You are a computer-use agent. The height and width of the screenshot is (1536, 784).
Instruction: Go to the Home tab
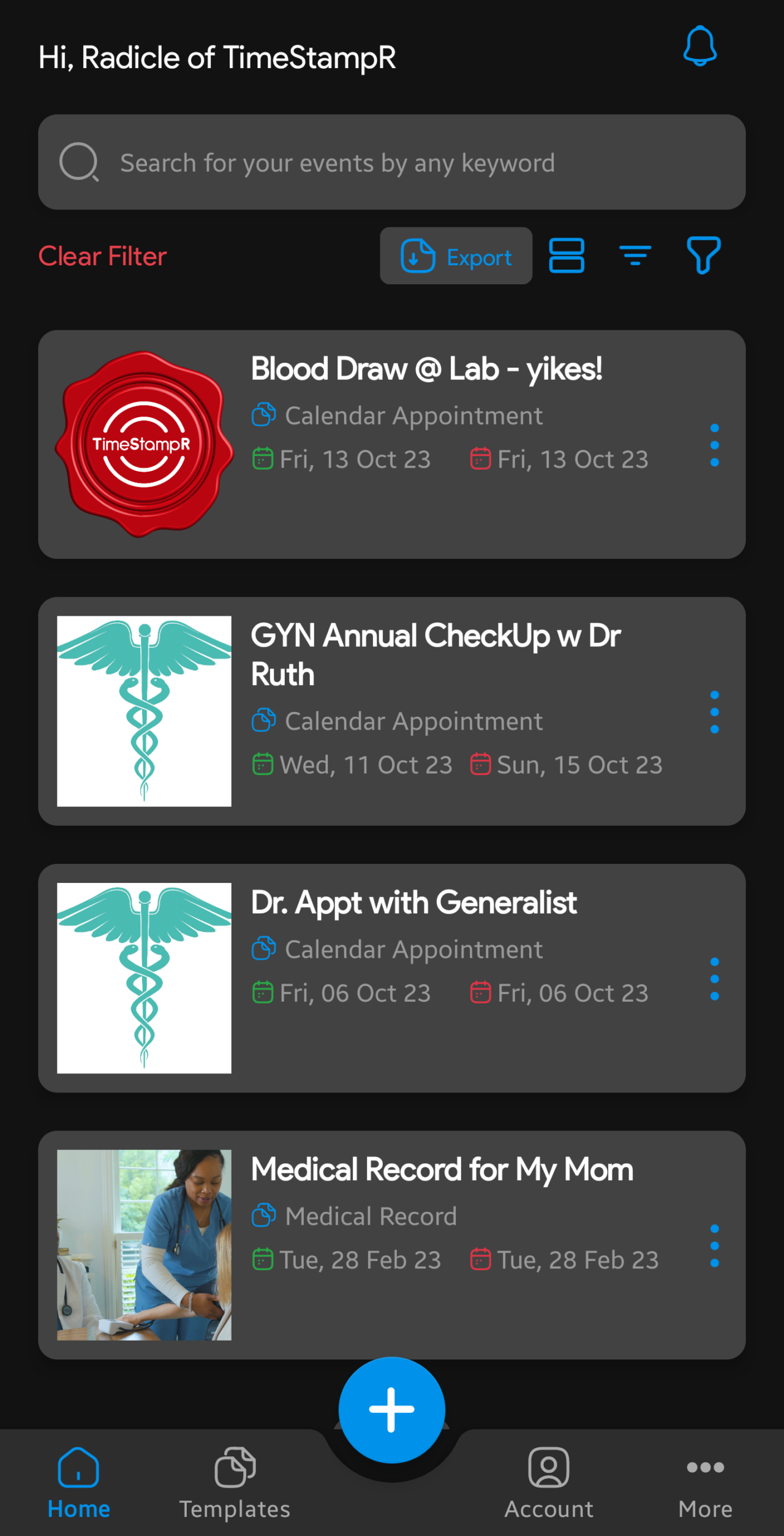[x=79, y=1483]
